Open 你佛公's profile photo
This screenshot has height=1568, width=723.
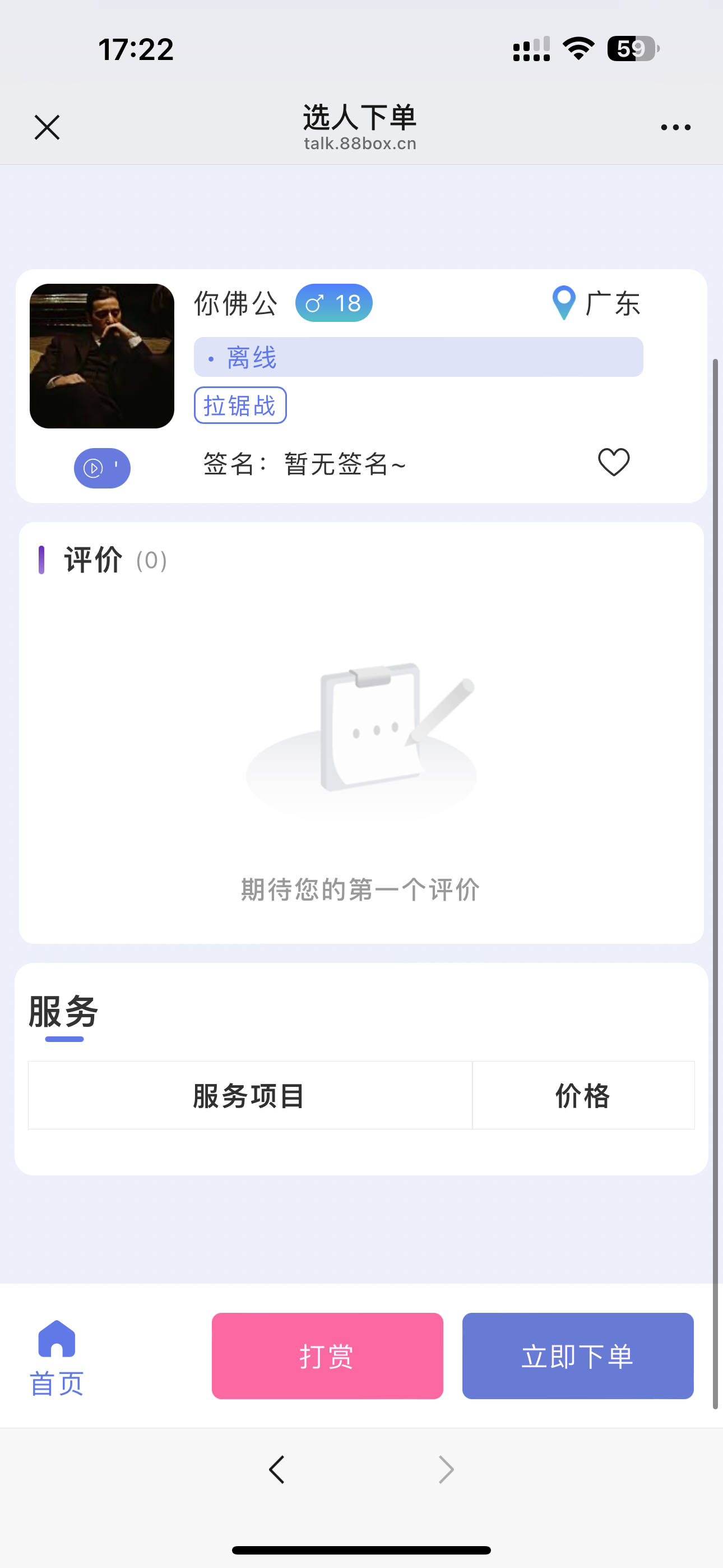point(102,356)
